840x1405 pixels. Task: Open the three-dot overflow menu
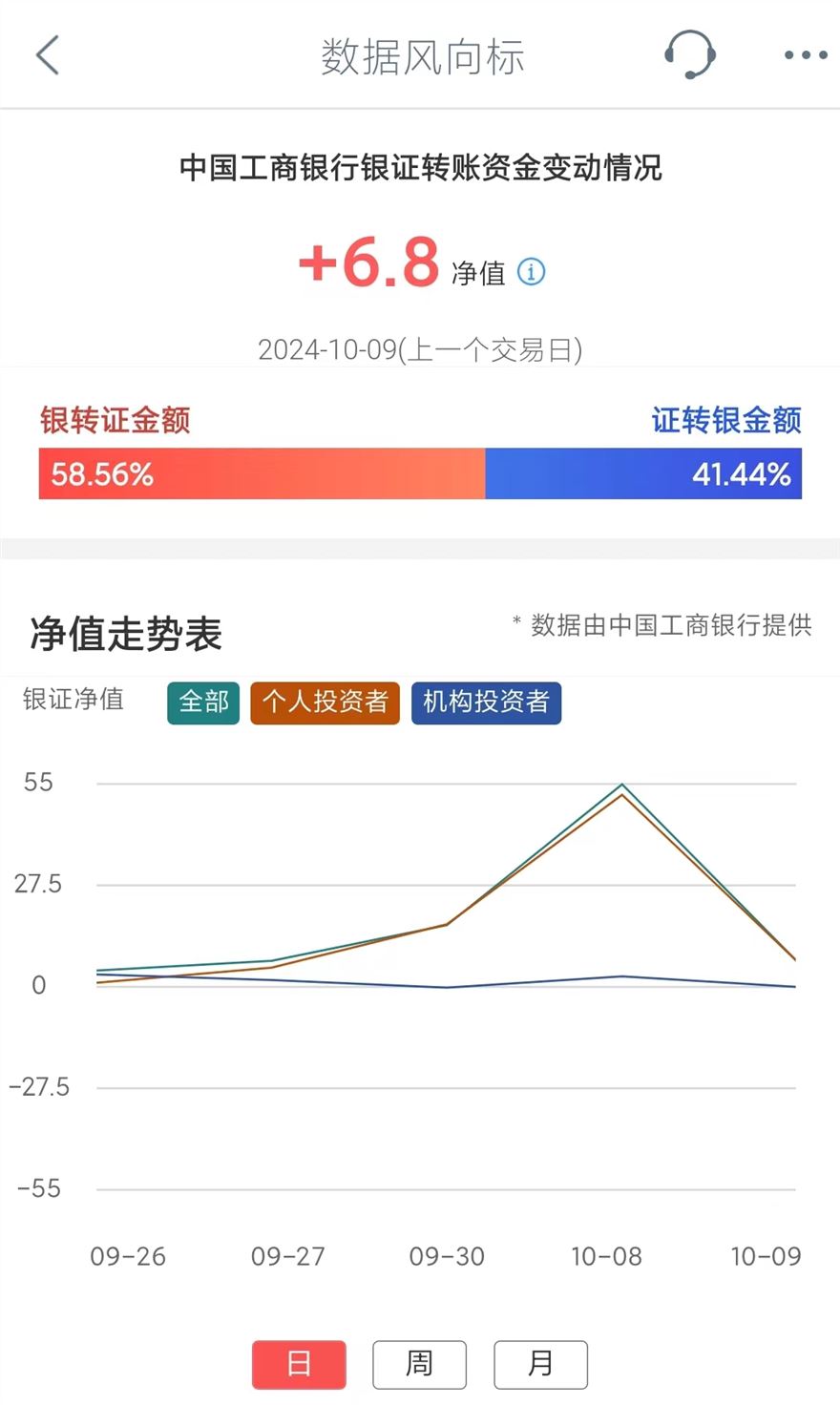pyautogui.click(x=805, y=55)
